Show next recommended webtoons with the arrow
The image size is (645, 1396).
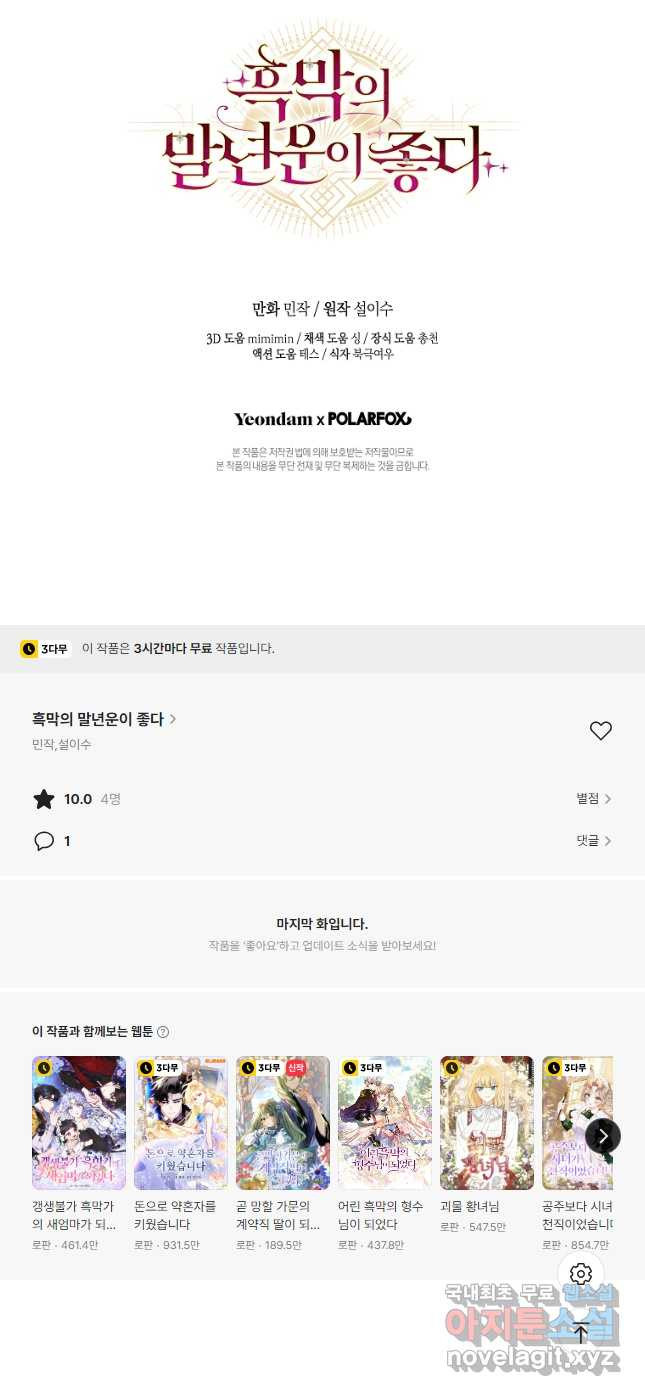click(602, 1136)
